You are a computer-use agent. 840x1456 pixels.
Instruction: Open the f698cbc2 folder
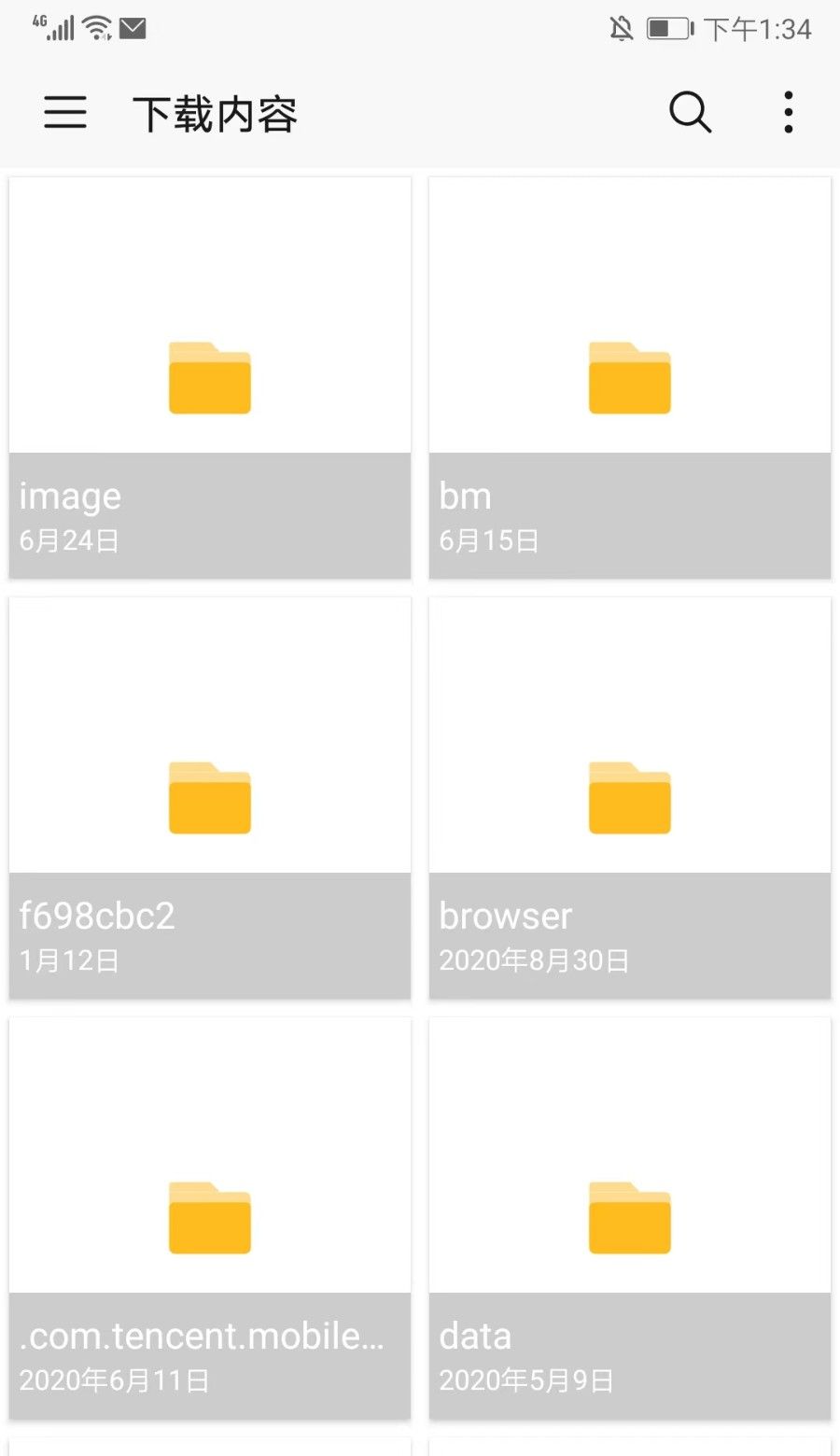click(210, 798)
